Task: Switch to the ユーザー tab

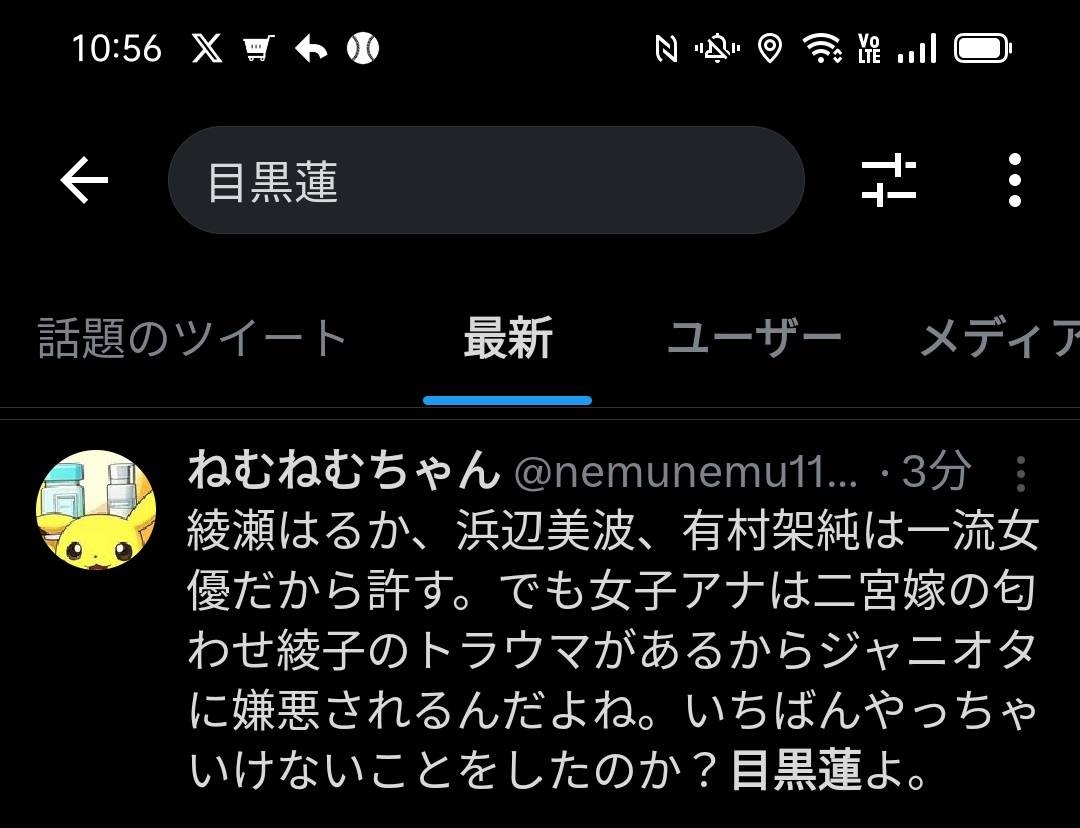Action: [x=754, y=340]
